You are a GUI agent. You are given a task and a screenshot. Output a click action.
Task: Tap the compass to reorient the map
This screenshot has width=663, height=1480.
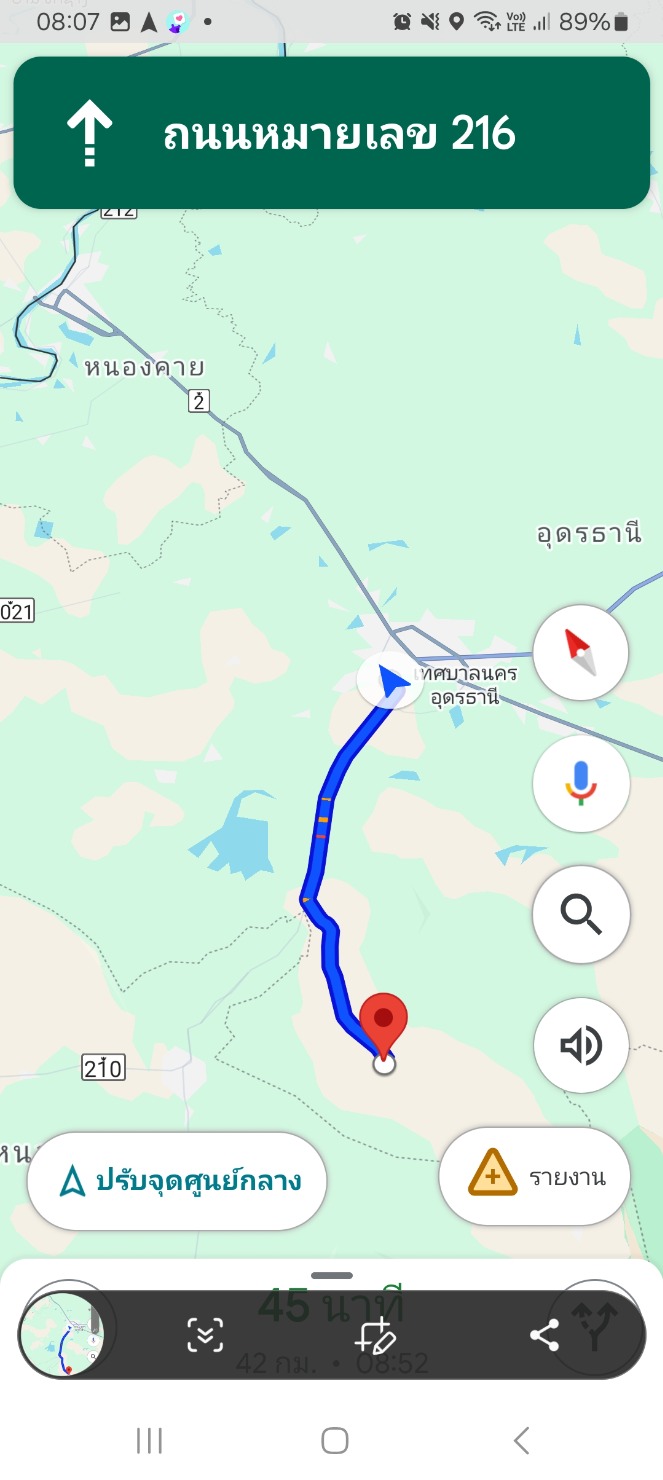pos(581,653)
